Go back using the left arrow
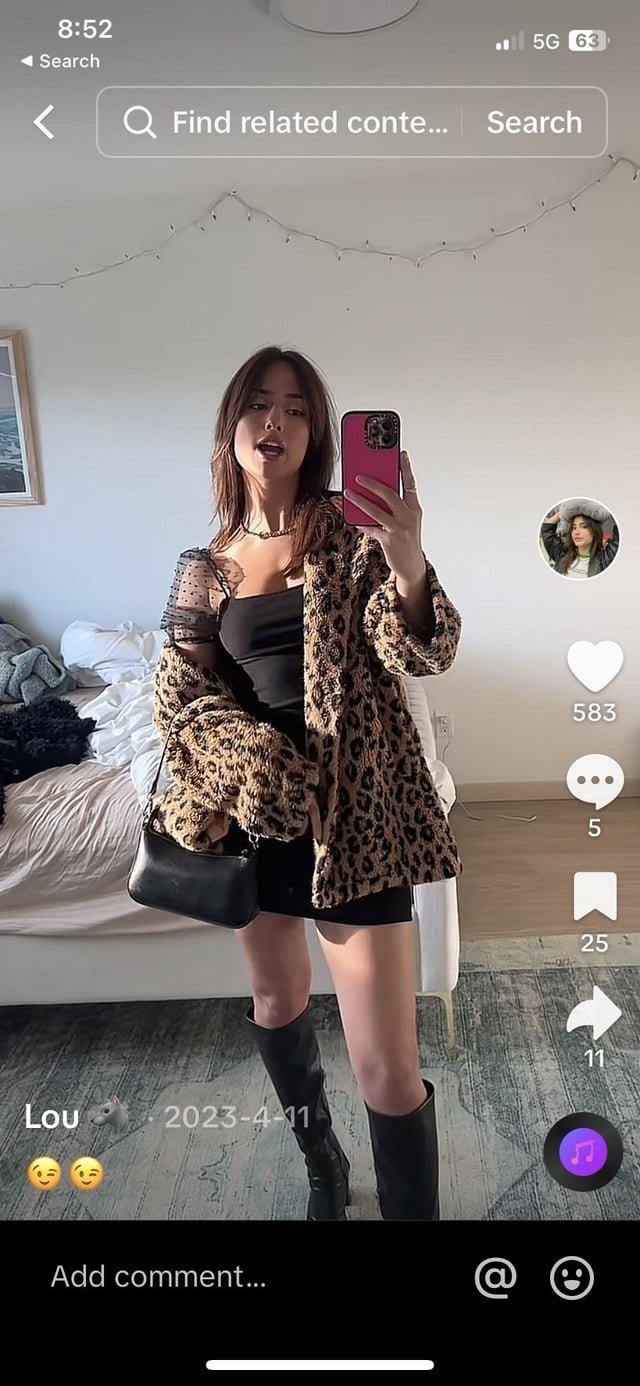 tap(44, 123)
